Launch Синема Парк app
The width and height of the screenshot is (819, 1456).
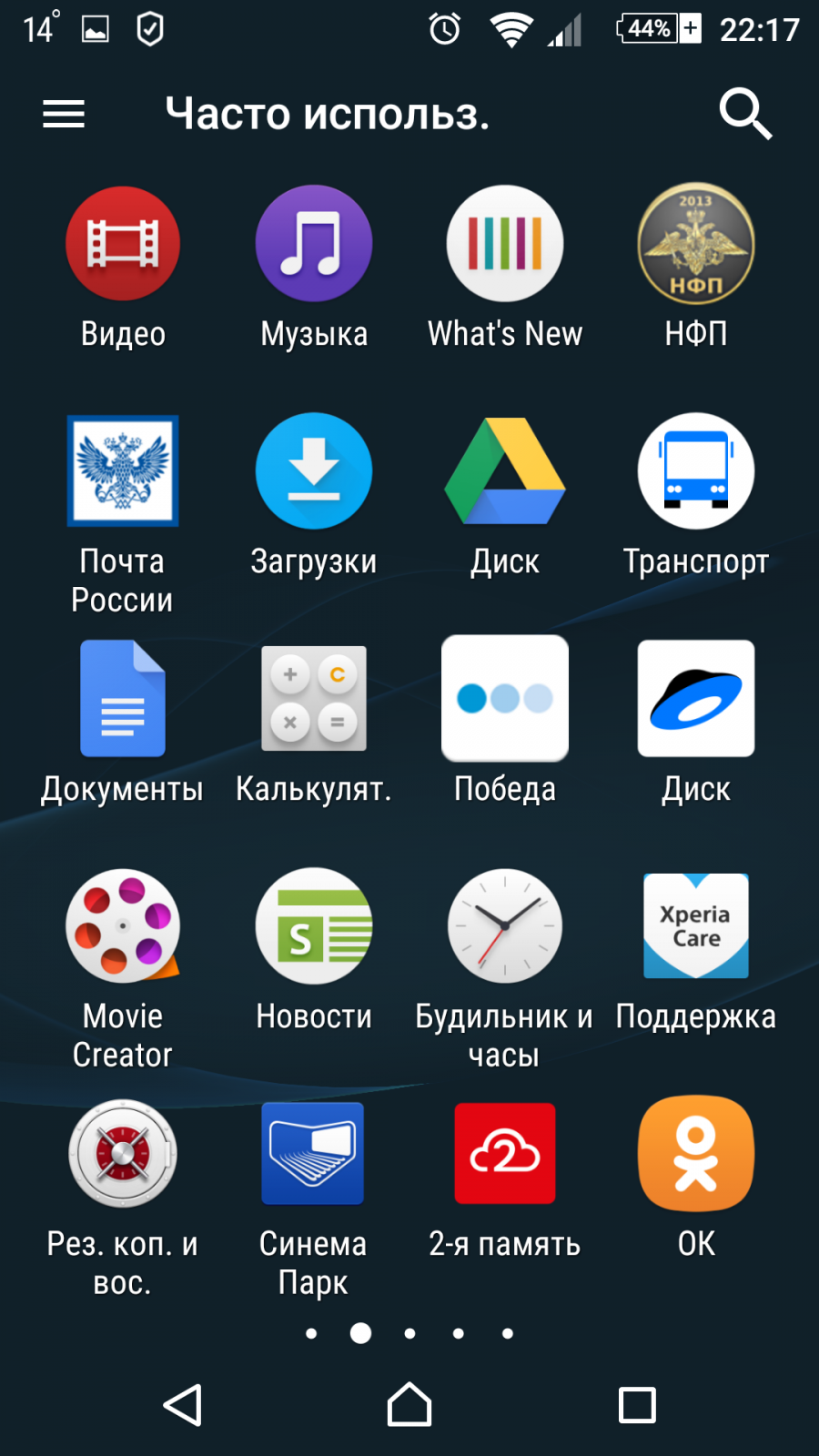[314, 1154]
